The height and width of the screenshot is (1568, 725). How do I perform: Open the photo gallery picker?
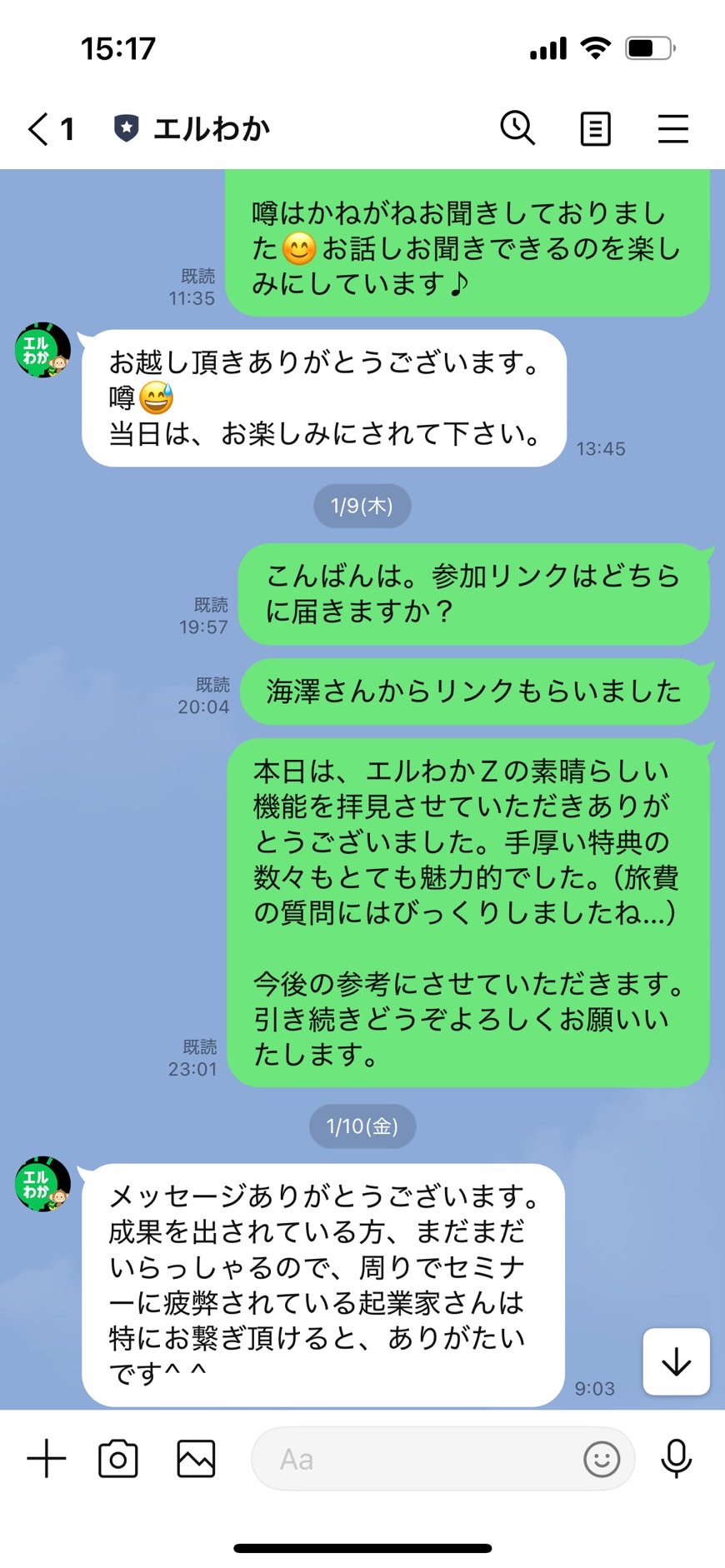[x=196, y=1459]
